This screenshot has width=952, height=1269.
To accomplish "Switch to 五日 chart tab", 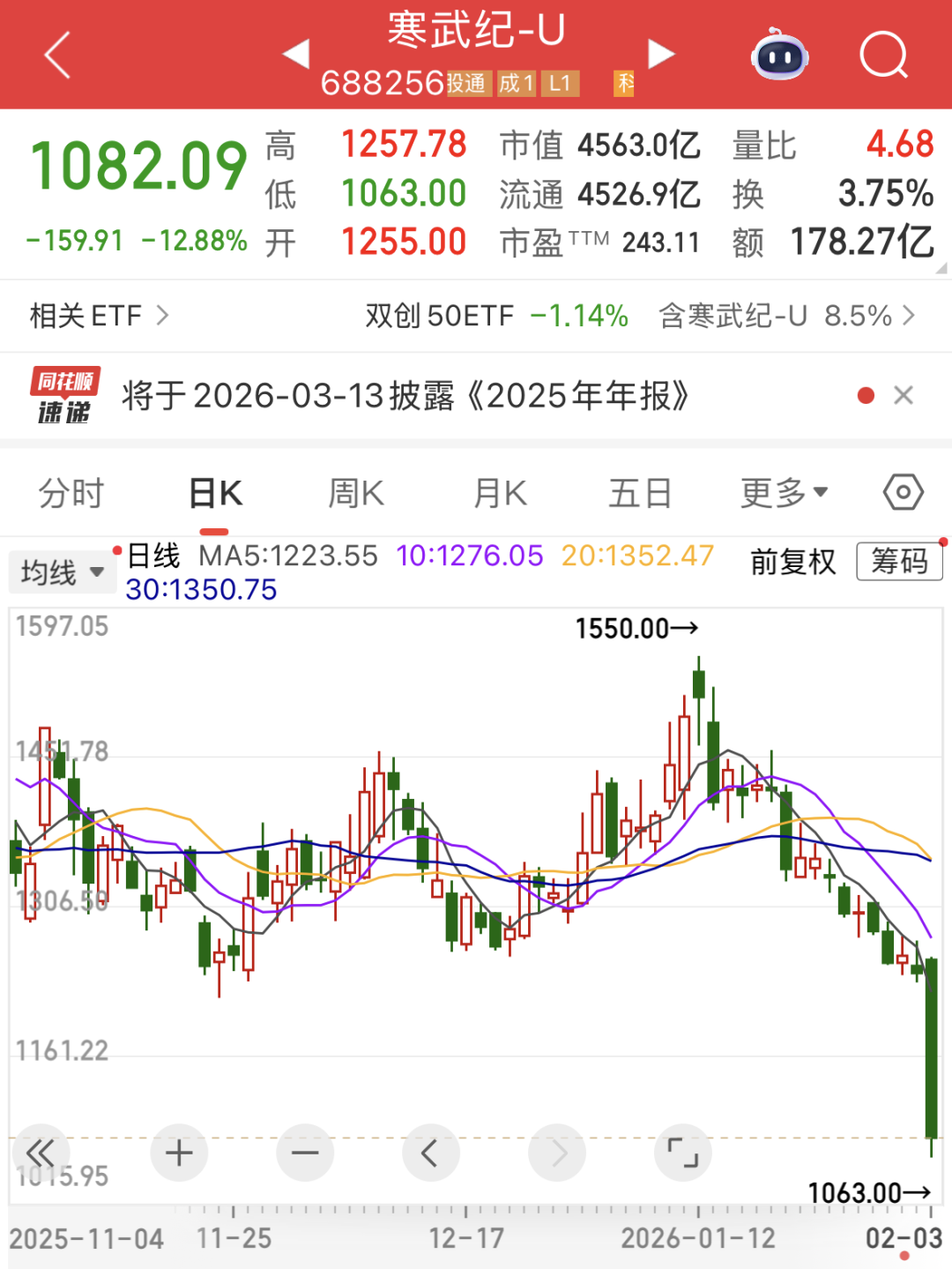I will 640,493.
